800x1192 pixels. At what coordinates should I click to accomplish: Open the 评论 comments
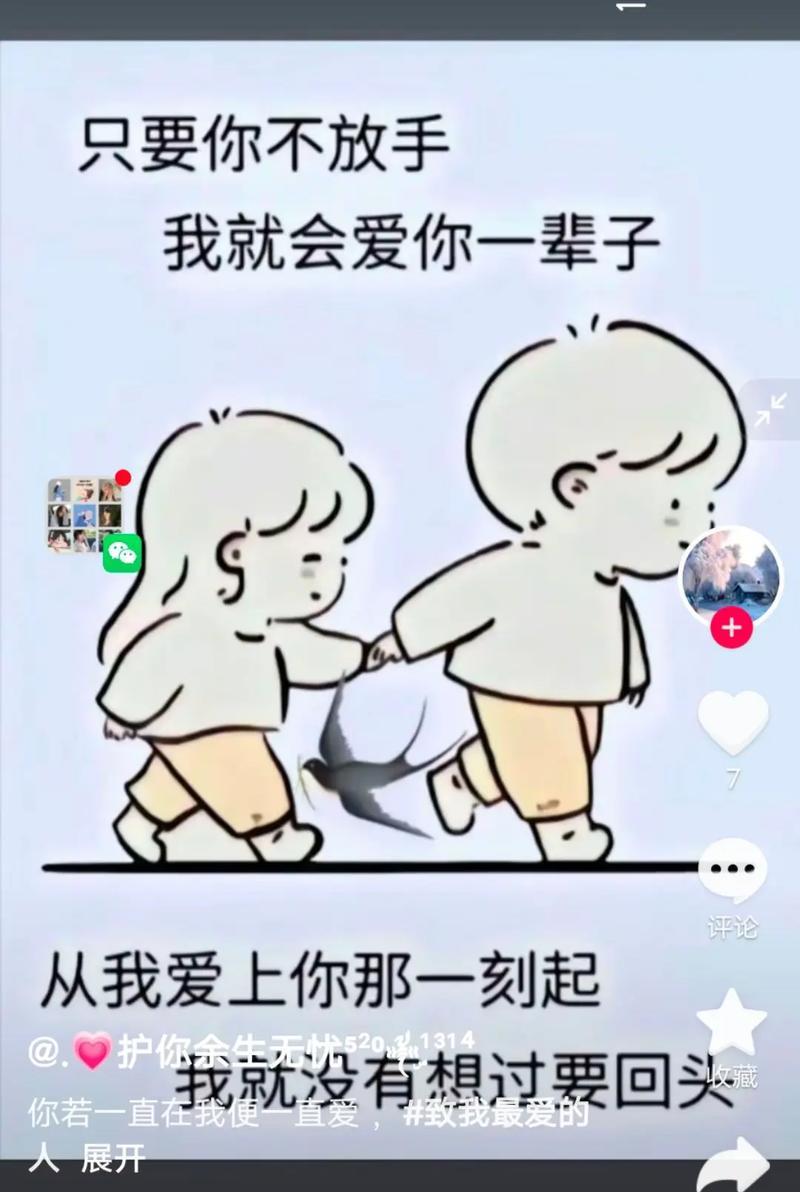[732, 872]
